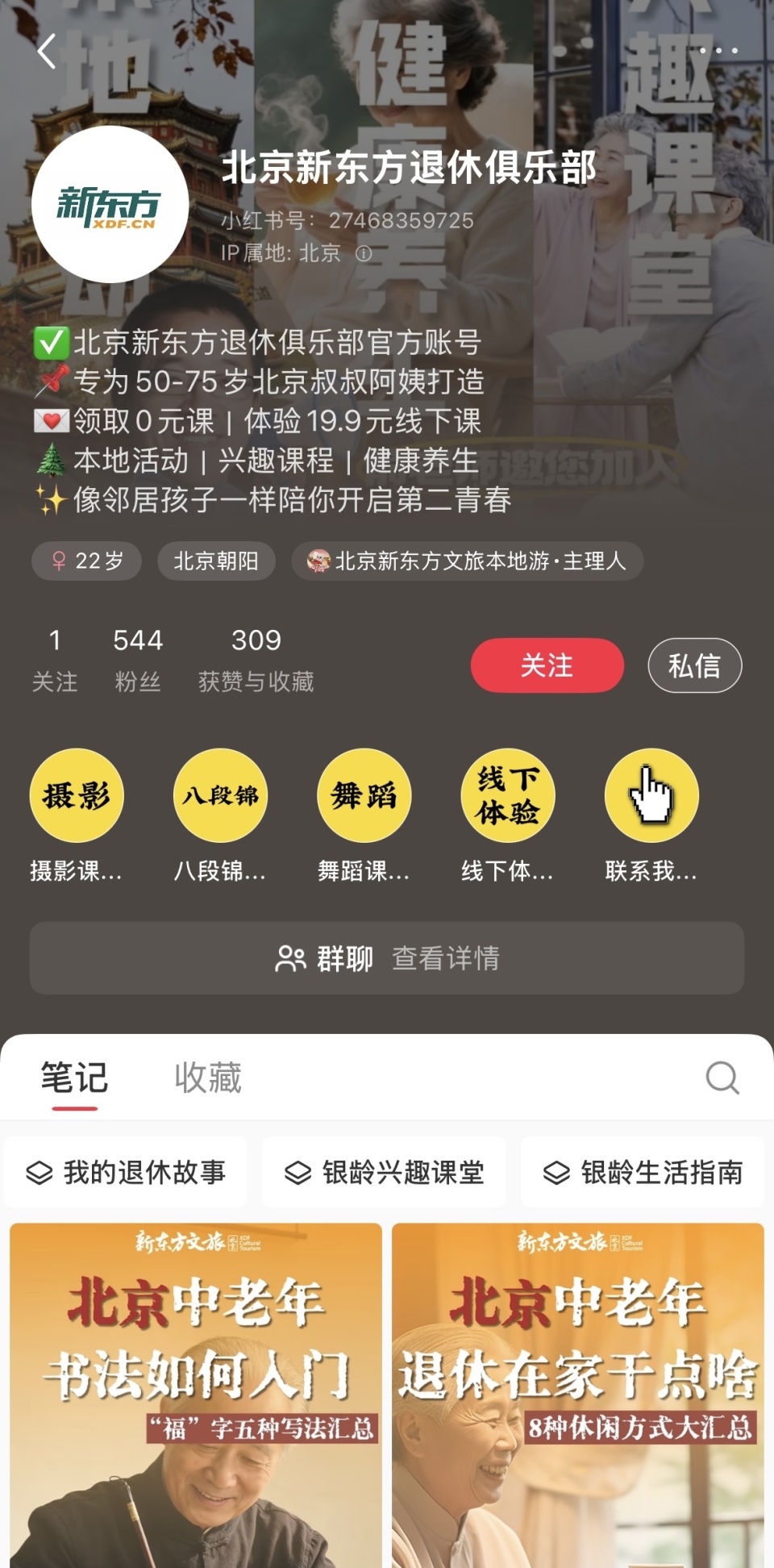Select the 我的退休故事 collection filter
This screenshot has height=1568, width=774.
[x=127, y=1173]
